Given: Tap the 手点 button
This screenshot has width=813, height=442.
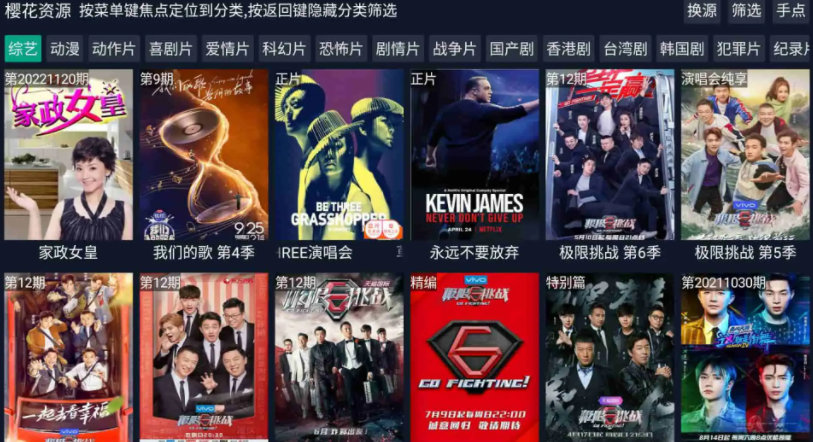Looking at the screenshot, I should click(x=790, y=11).
